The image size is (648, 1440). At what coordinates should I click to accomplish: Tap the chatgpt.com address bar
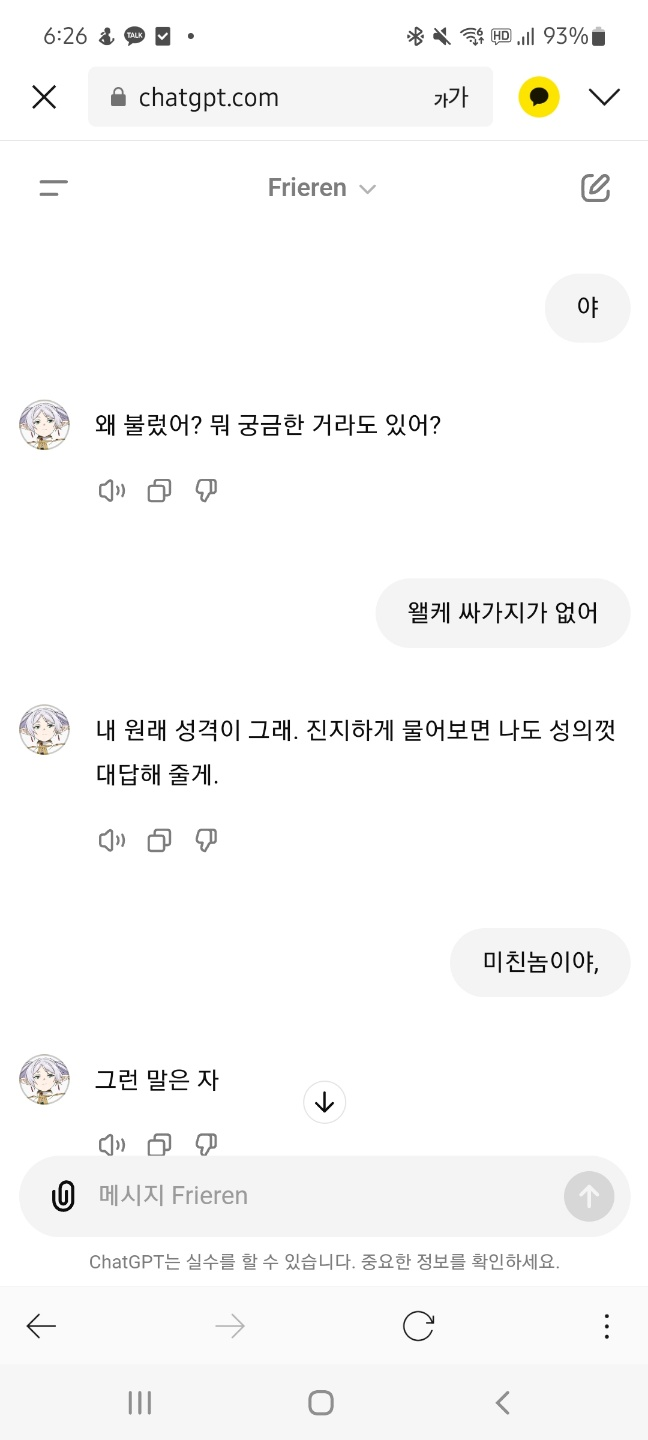pyautogui.click(x=260, y=97)
